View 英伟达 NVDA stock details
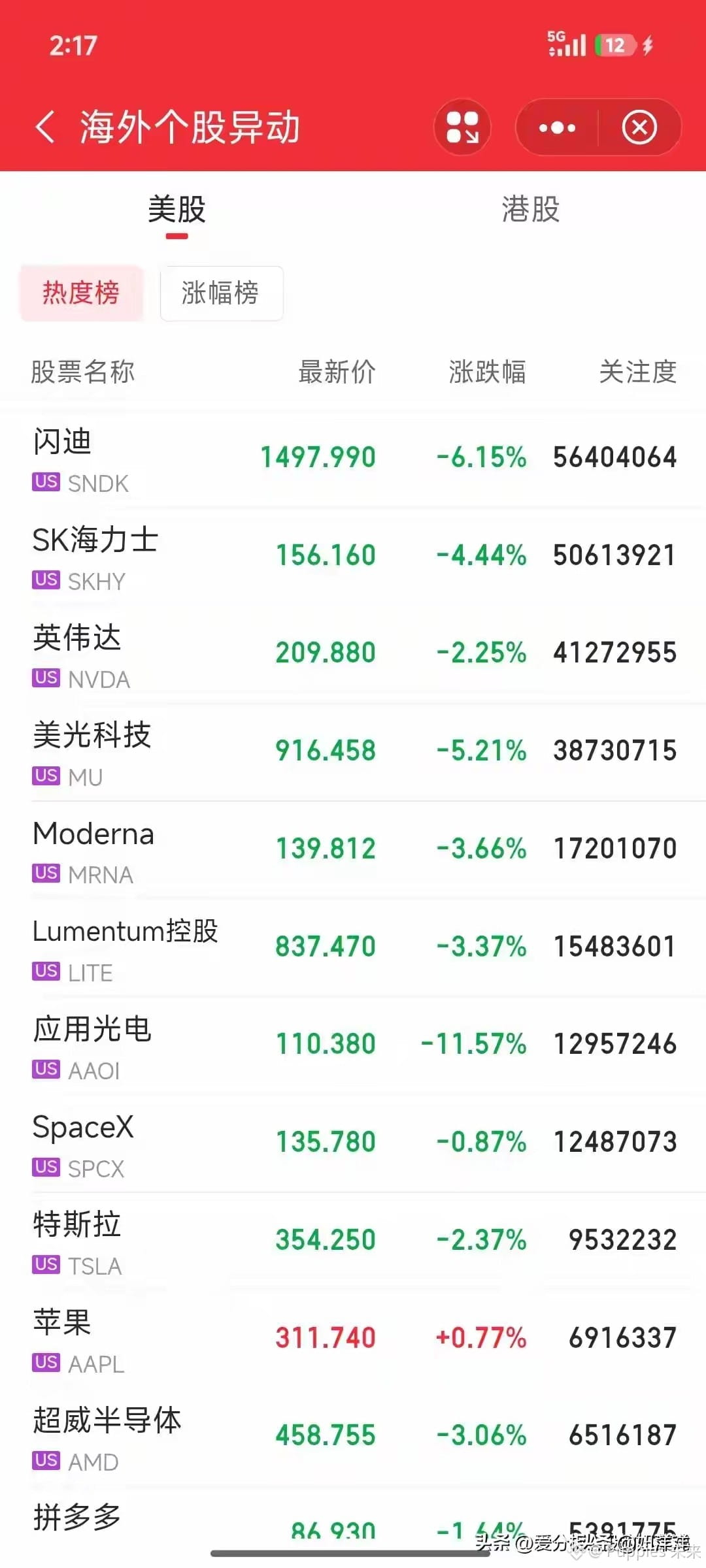Image resolution: width=706 pixels, height=1568 pixels. click(x=353, y=655)
